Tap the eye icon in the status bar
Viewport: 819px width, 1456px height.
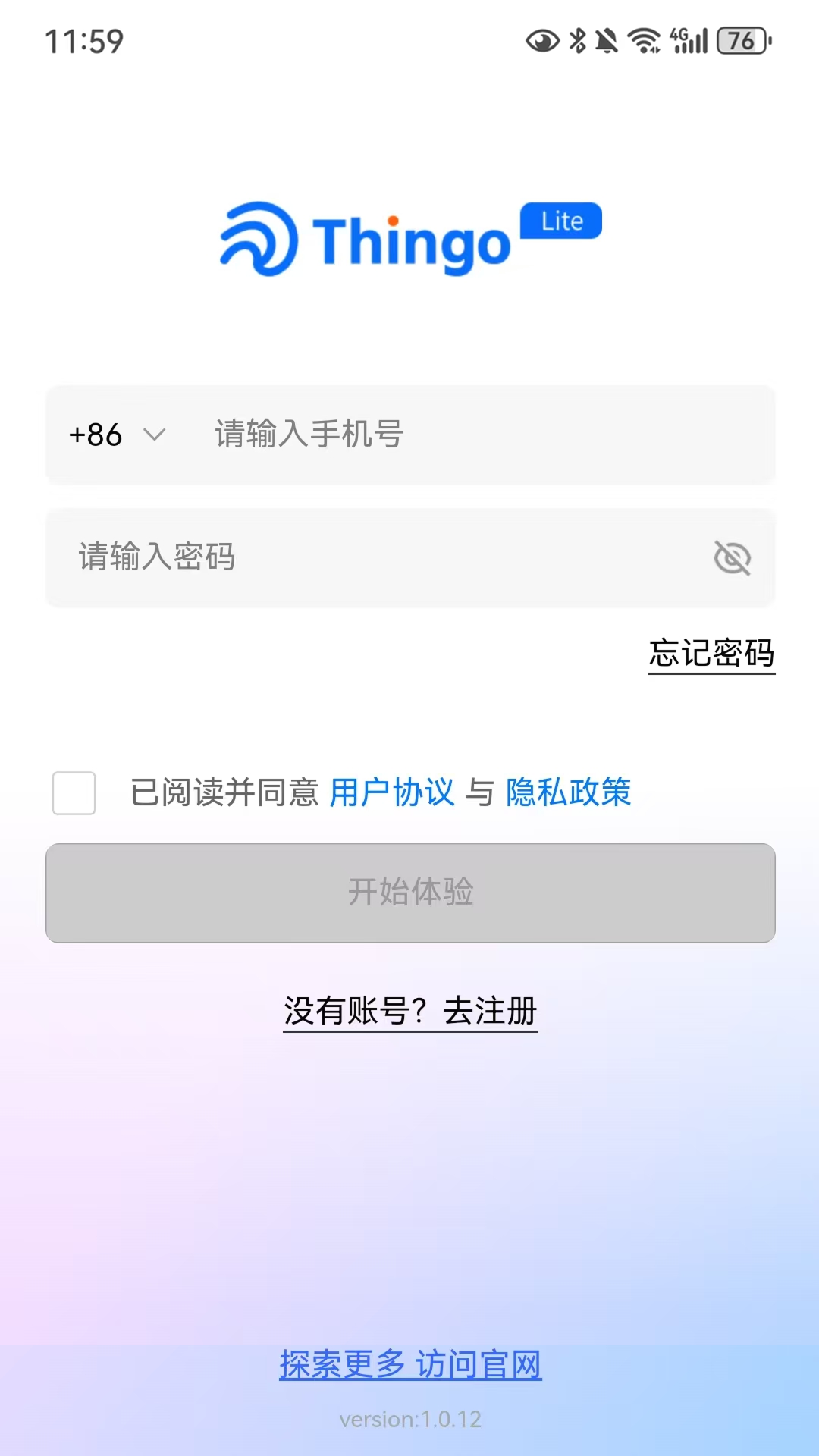pyautogui.click(x=541, y=42)
